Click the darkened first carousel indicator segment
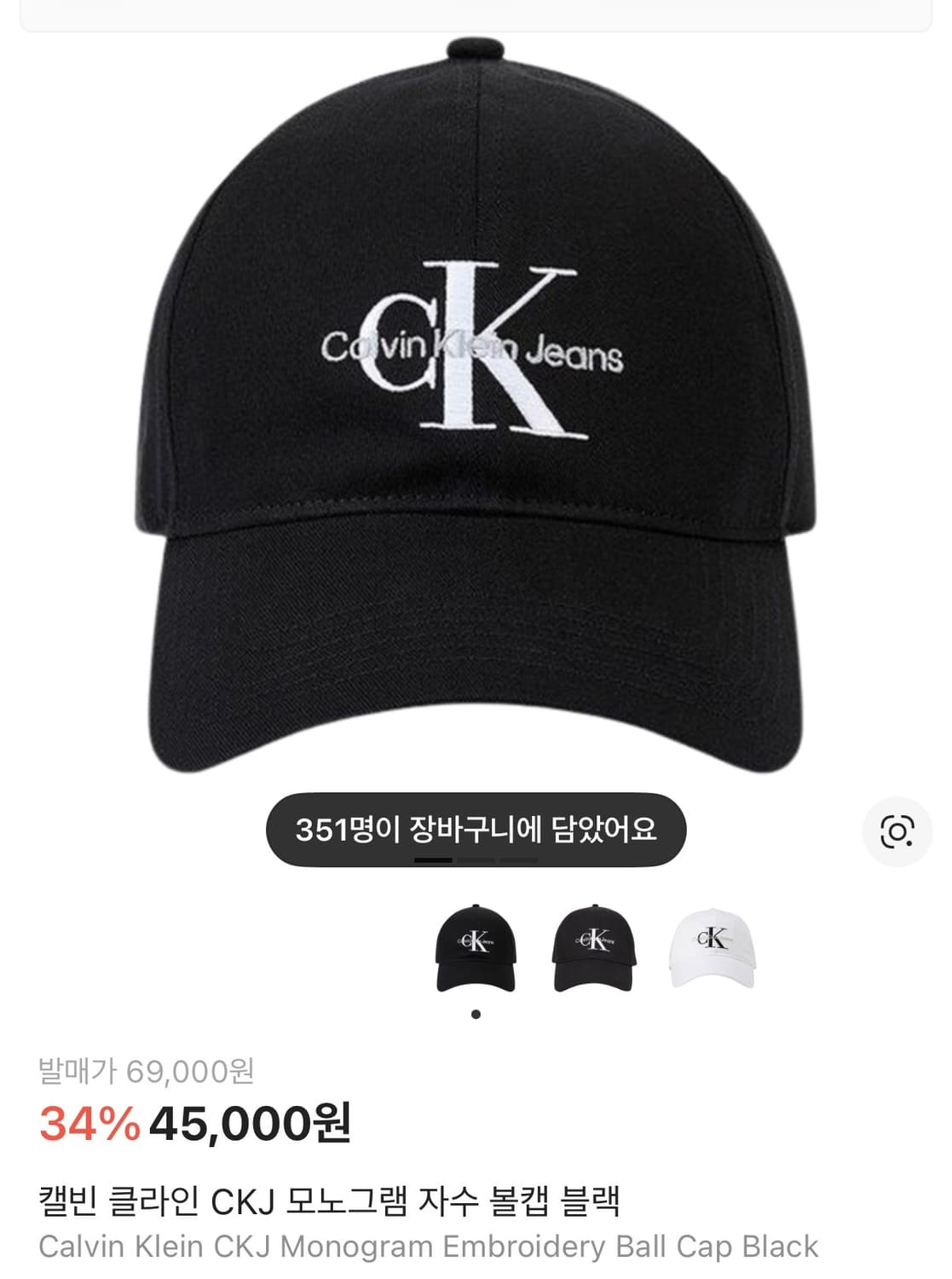The width and height of the screenshot is (952, 1279). click(434, 859)
